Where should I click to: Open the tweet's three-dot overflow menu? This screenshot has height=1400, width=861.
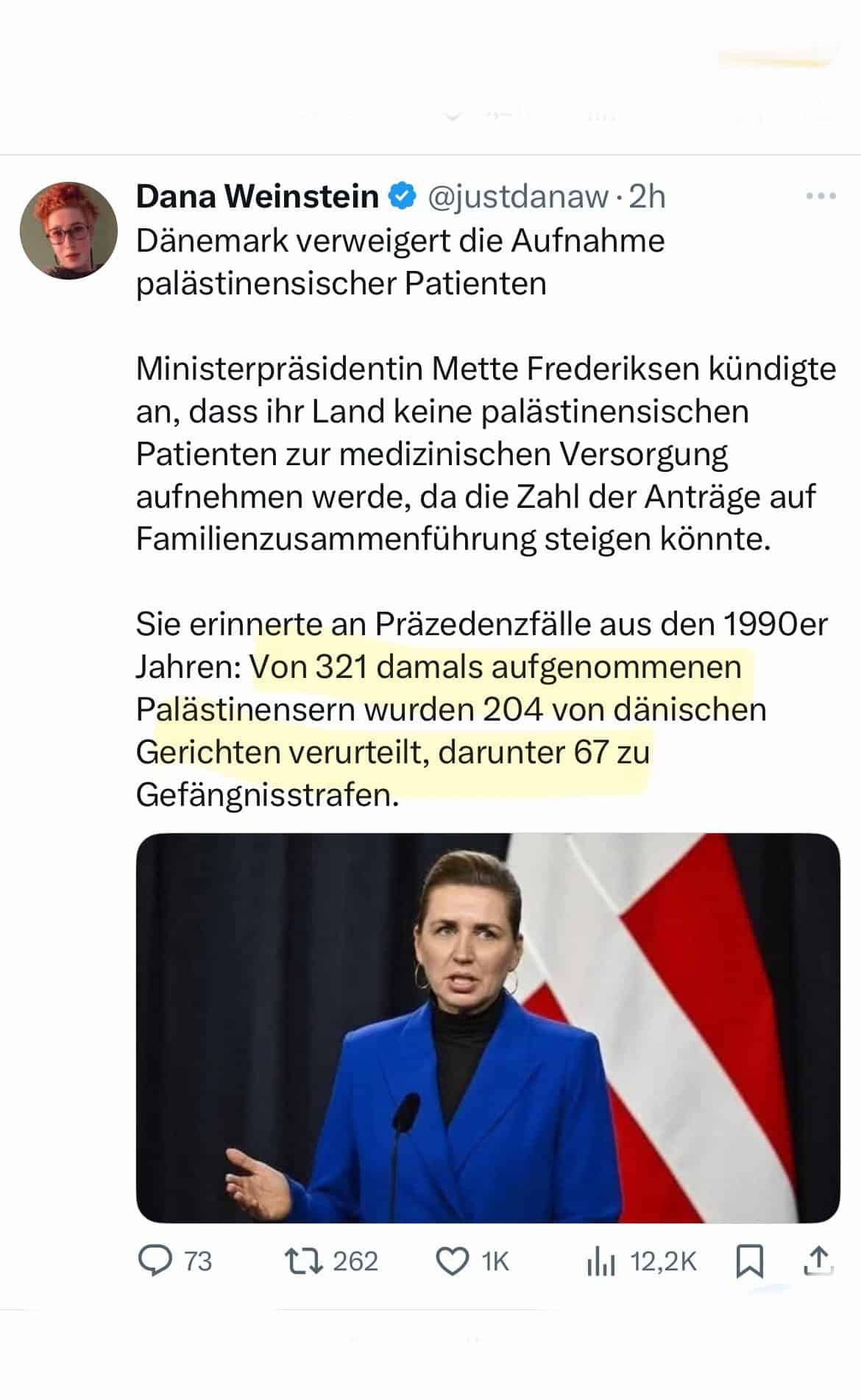(x=821, y=197)
